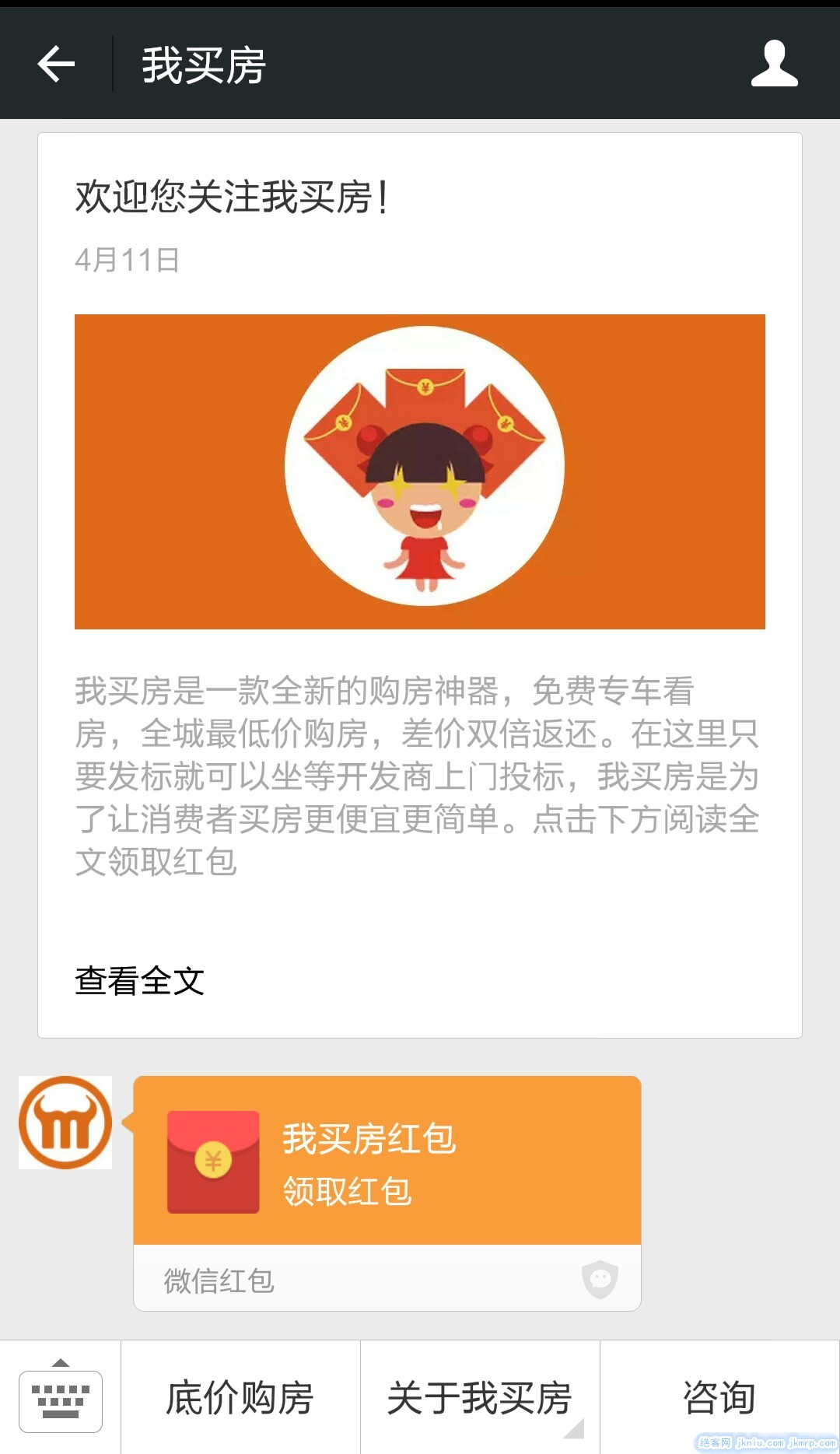Open 查看全文 to read the full article
The image size is (840, 1454).
tap(140, 980)
